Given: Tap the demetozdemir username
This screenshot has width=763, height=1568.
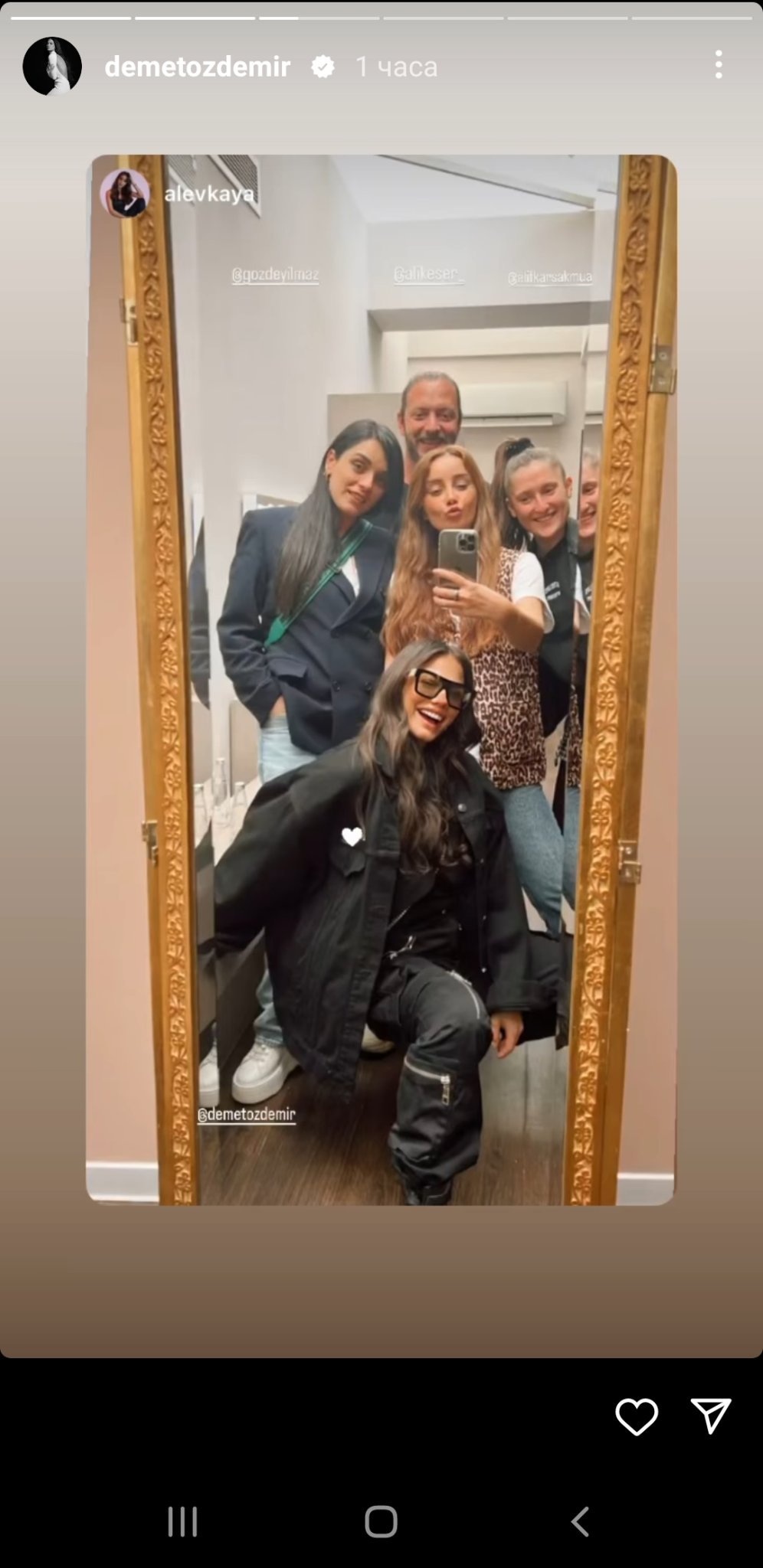Looking at the screenshot, I should pos(197,67).
